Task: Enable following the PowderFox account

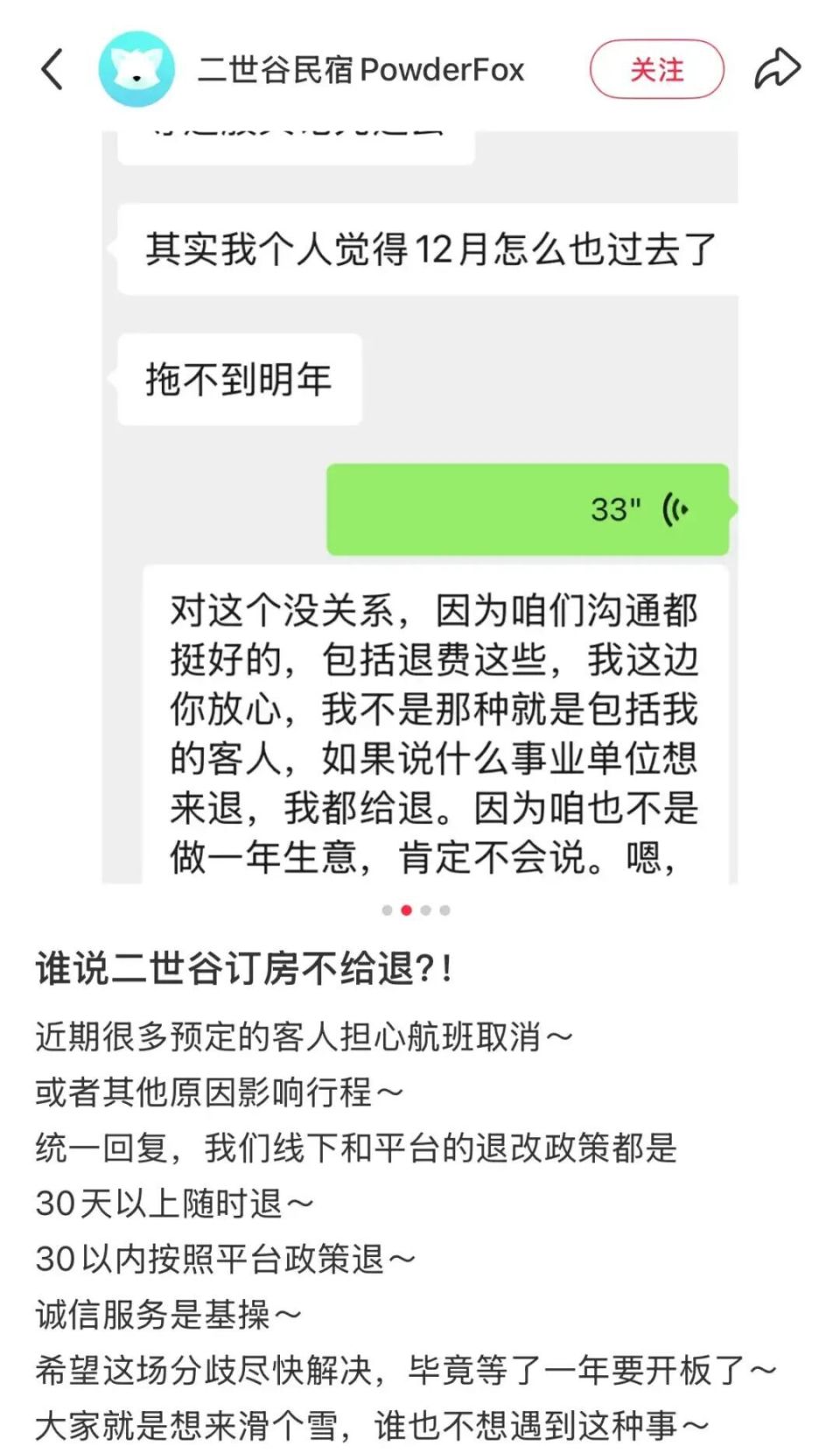Action: coord(658,70)
